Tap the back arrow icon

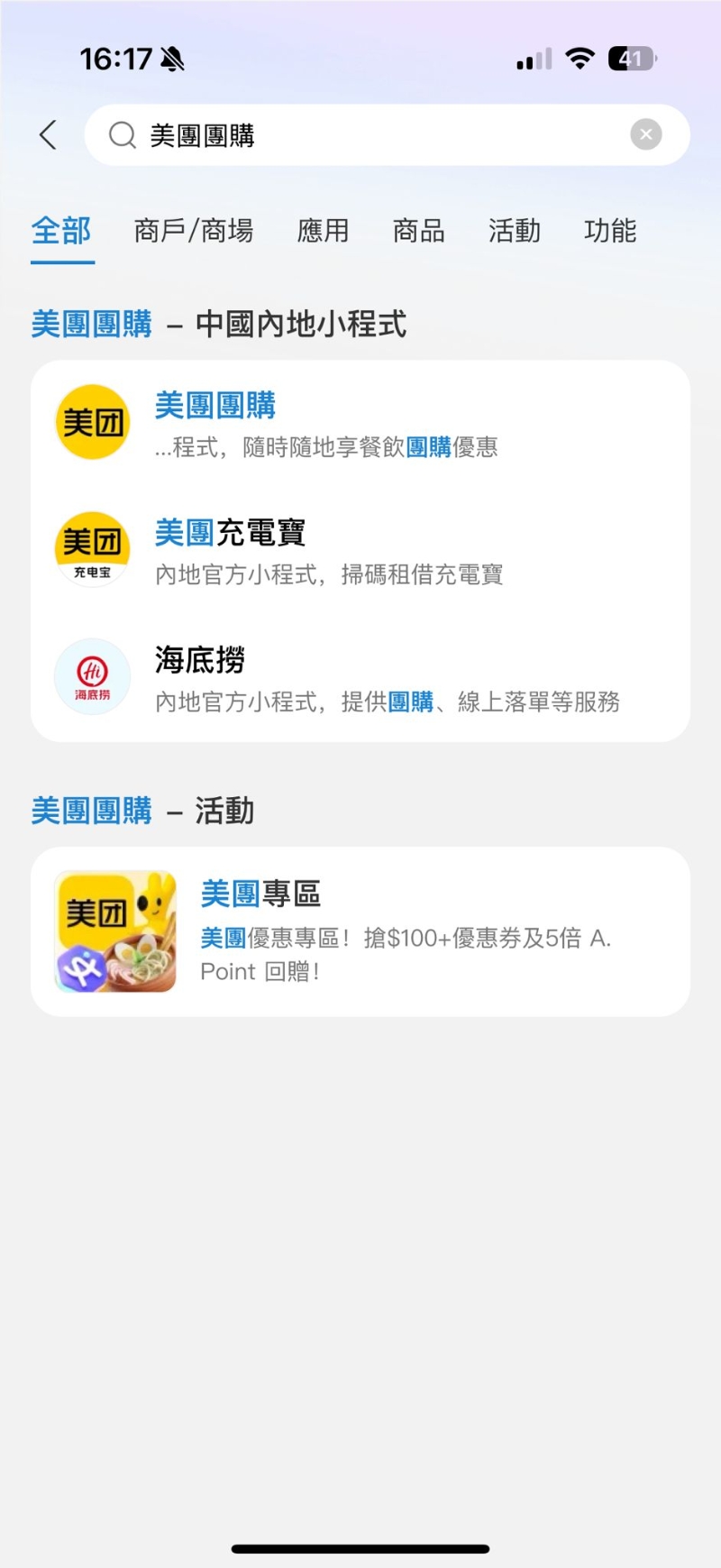[x=47, y=133]
